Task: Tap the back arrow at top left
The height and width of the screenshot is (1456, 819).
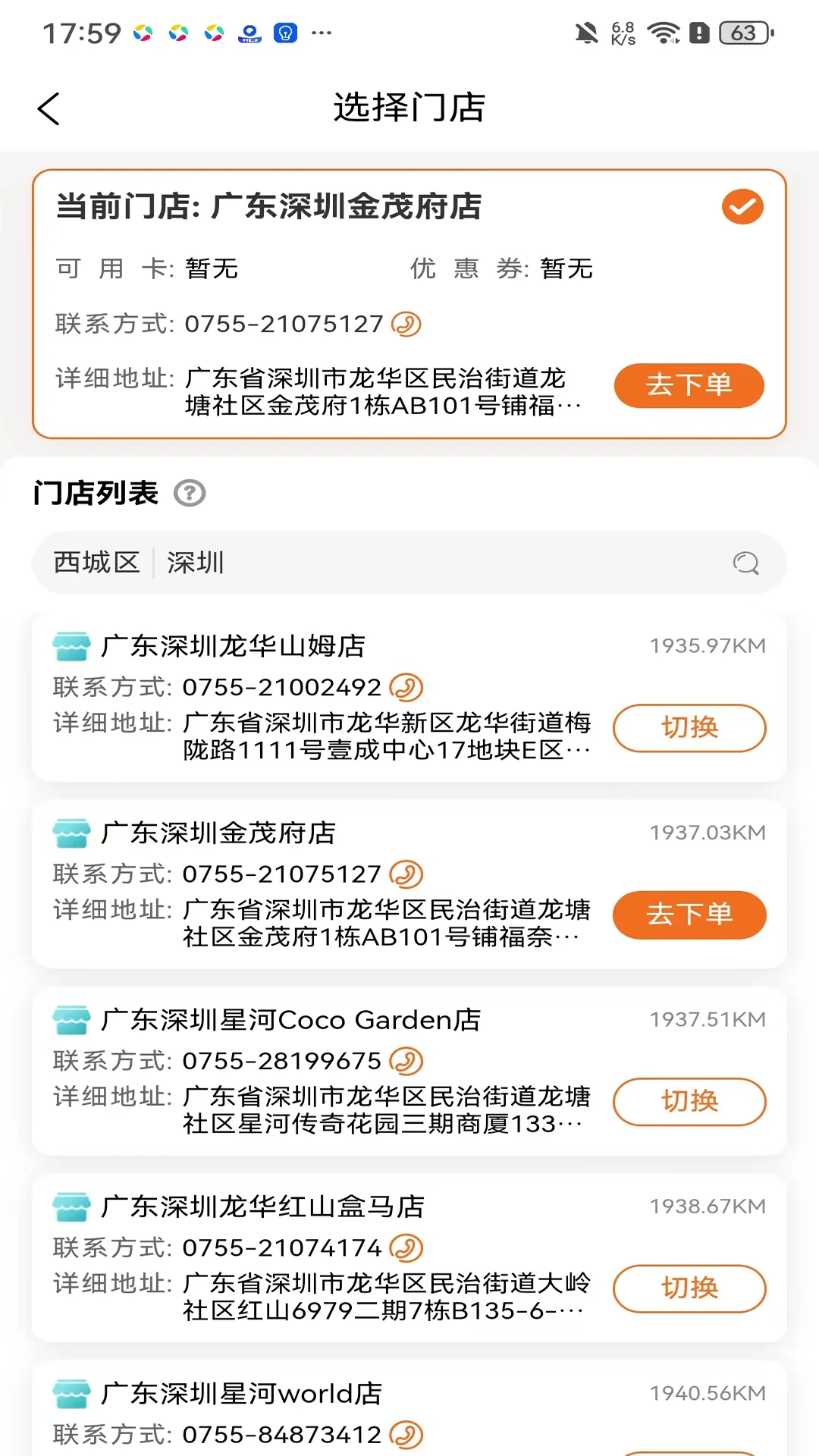Action: pyautogui.click(x=49, y=108)
